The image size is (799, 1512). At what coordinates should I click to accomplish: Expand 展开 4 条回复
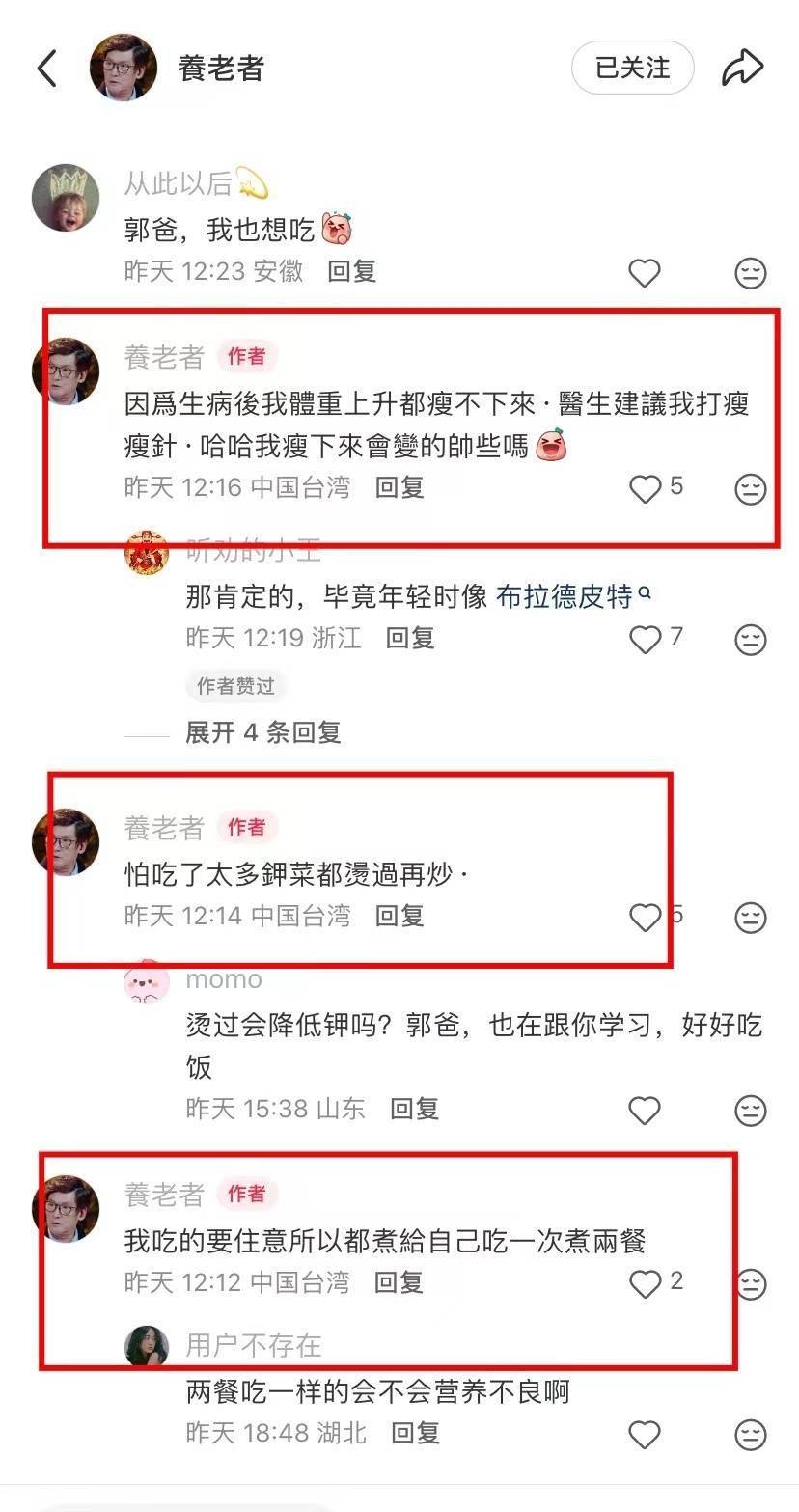(262, 732)
